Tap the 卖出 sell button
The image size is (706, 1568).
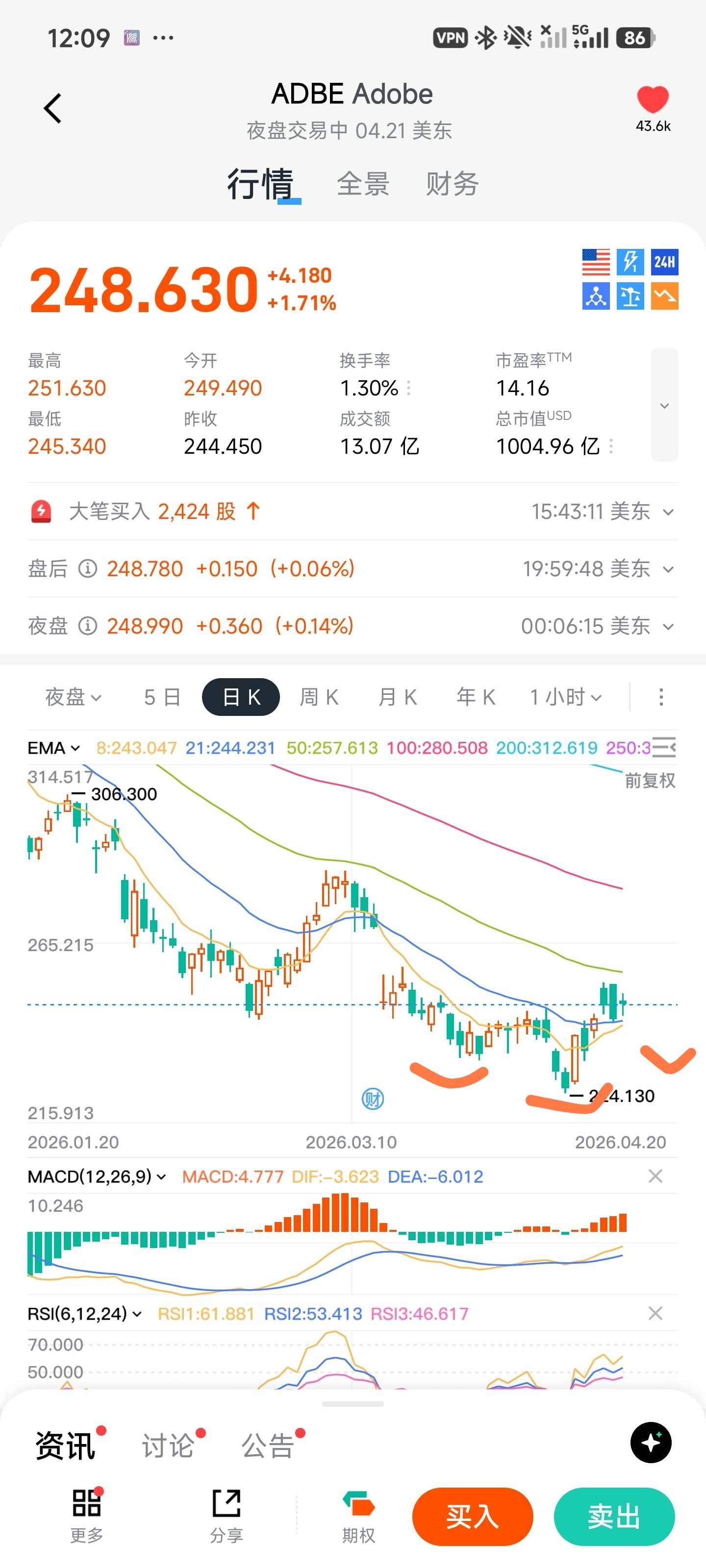coord(614,1516)
